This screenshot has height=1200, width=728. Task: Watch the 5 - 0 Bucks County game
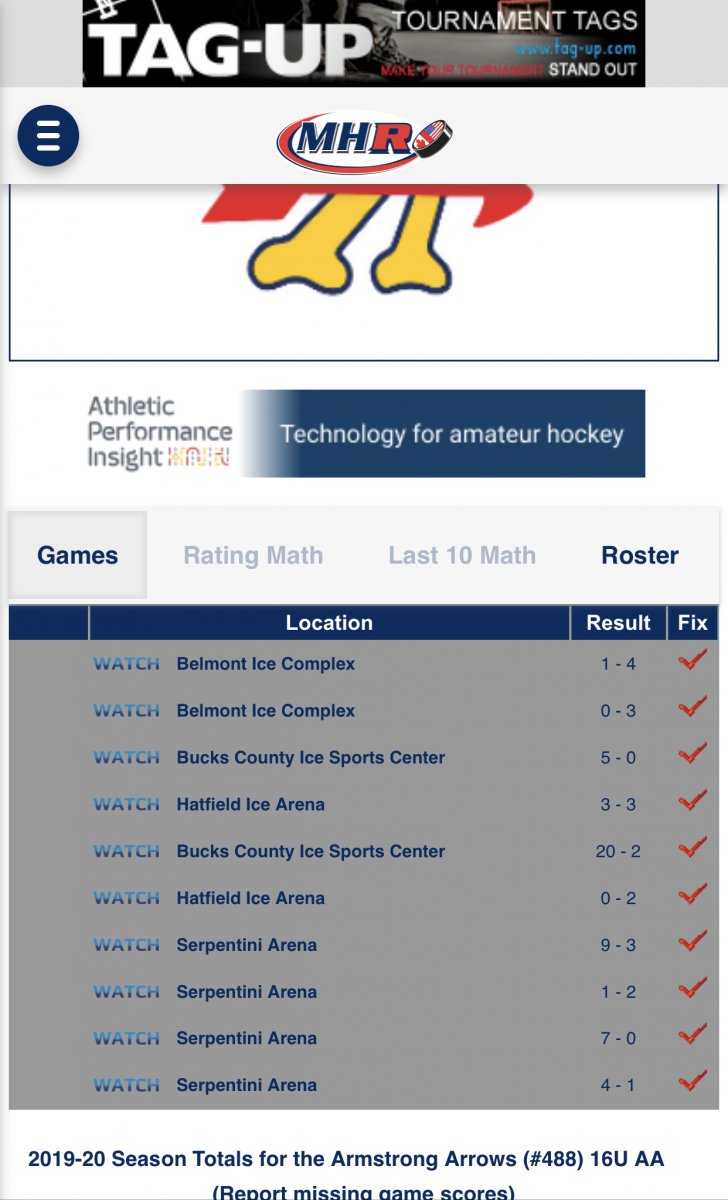(x=127, y=758)
